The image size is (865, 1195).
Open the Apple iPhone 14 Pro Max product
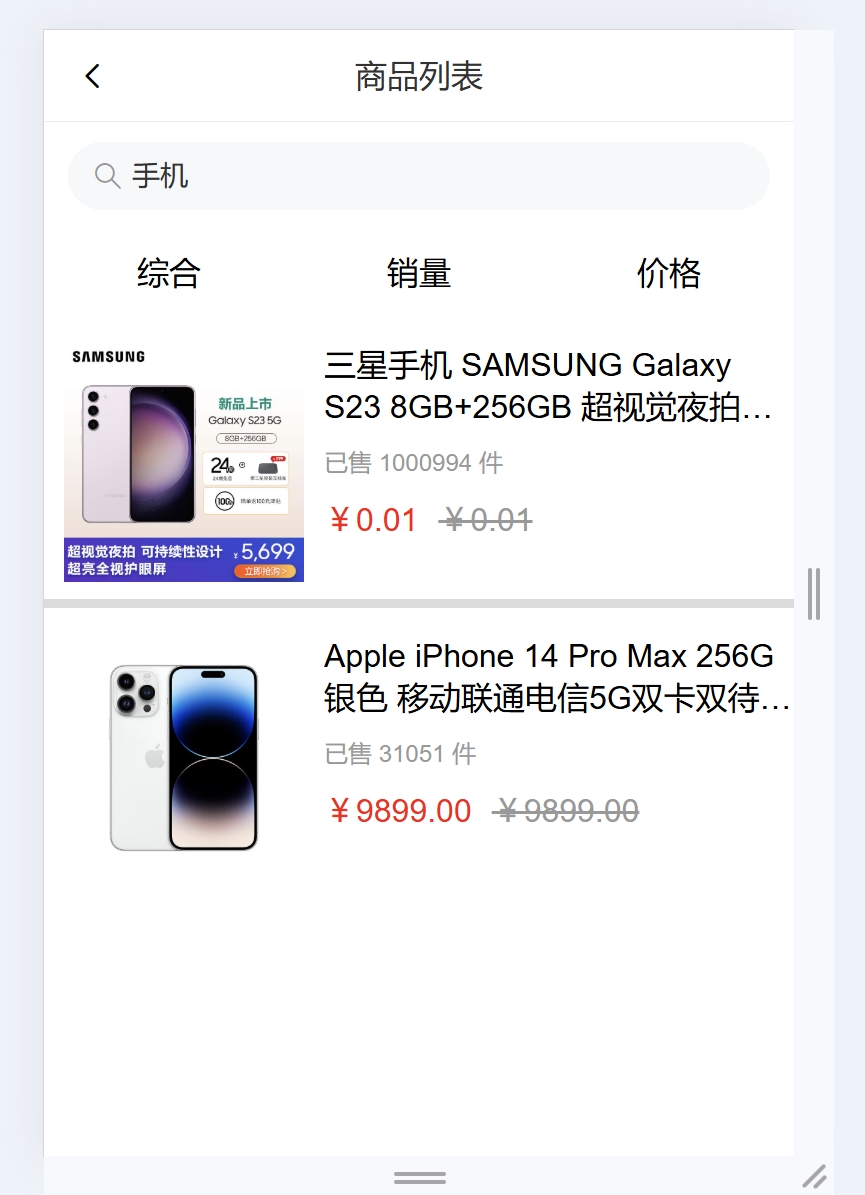556,678
